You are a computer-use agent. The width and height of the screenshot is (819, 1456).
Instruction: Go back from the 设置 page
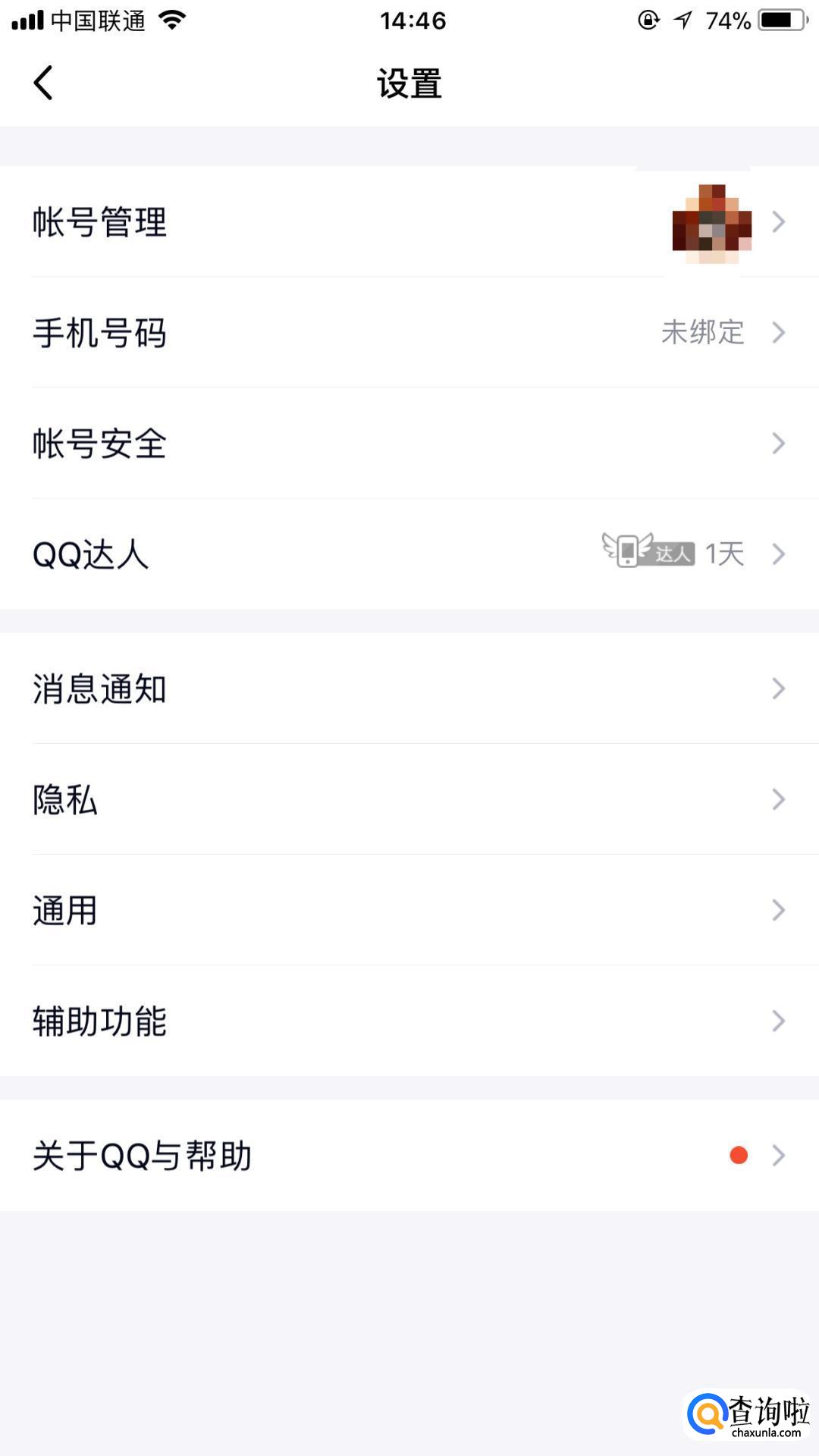click(43, 83)
